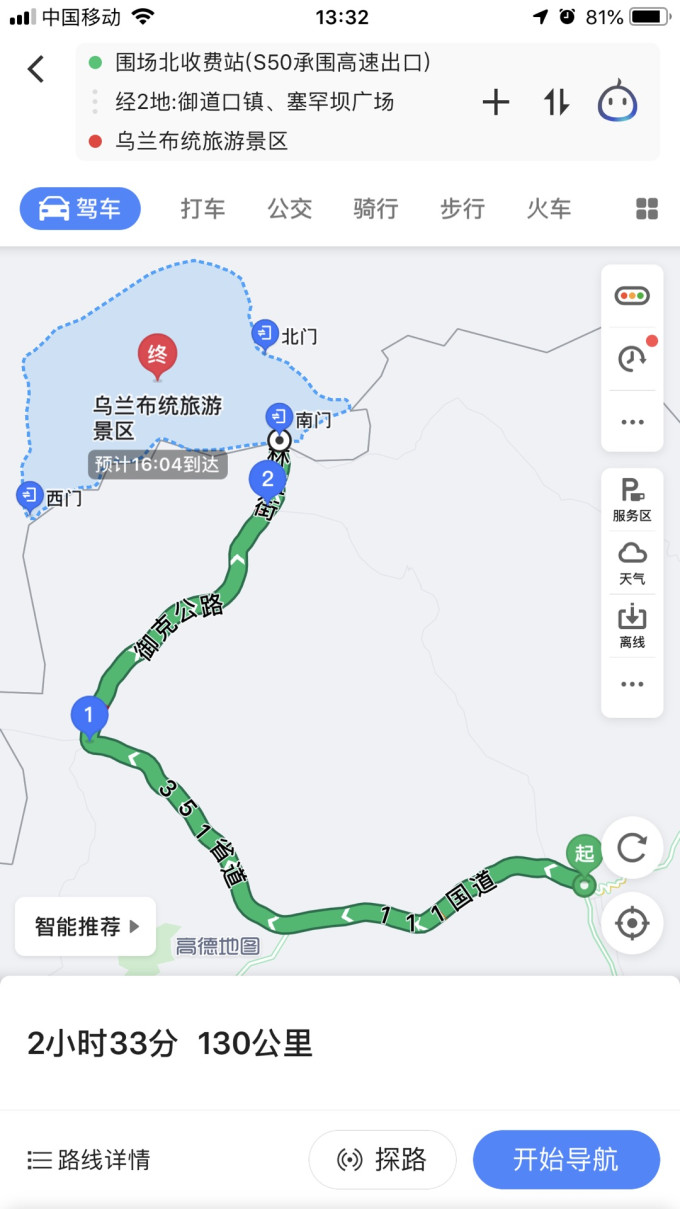The width and height of the screenshot is (680, 1209).
Task: Download the 离线 offline map
Action: 632,626
